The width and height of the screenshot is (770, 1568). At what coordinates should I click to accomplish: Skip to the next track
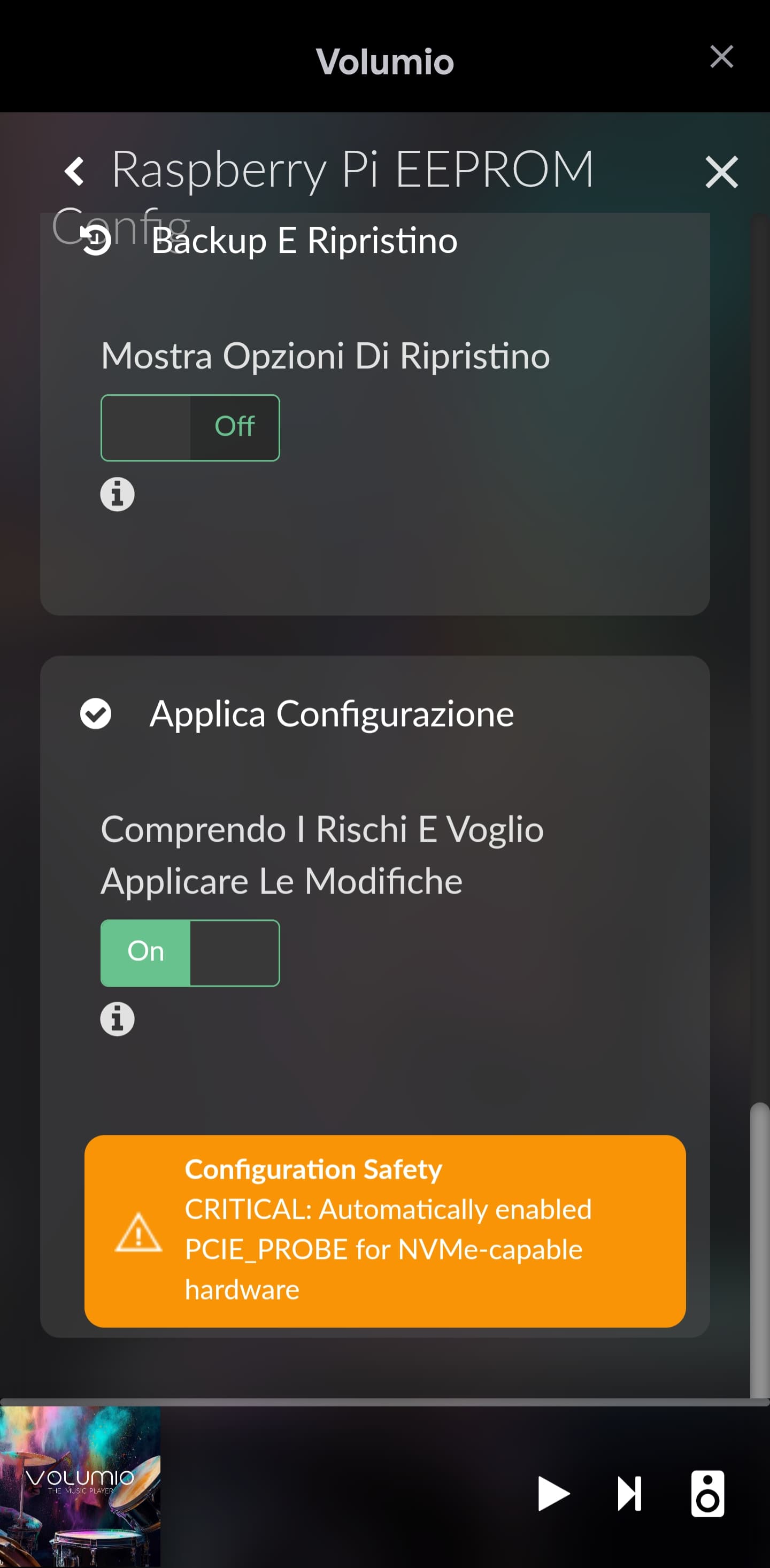point(629,1493)
